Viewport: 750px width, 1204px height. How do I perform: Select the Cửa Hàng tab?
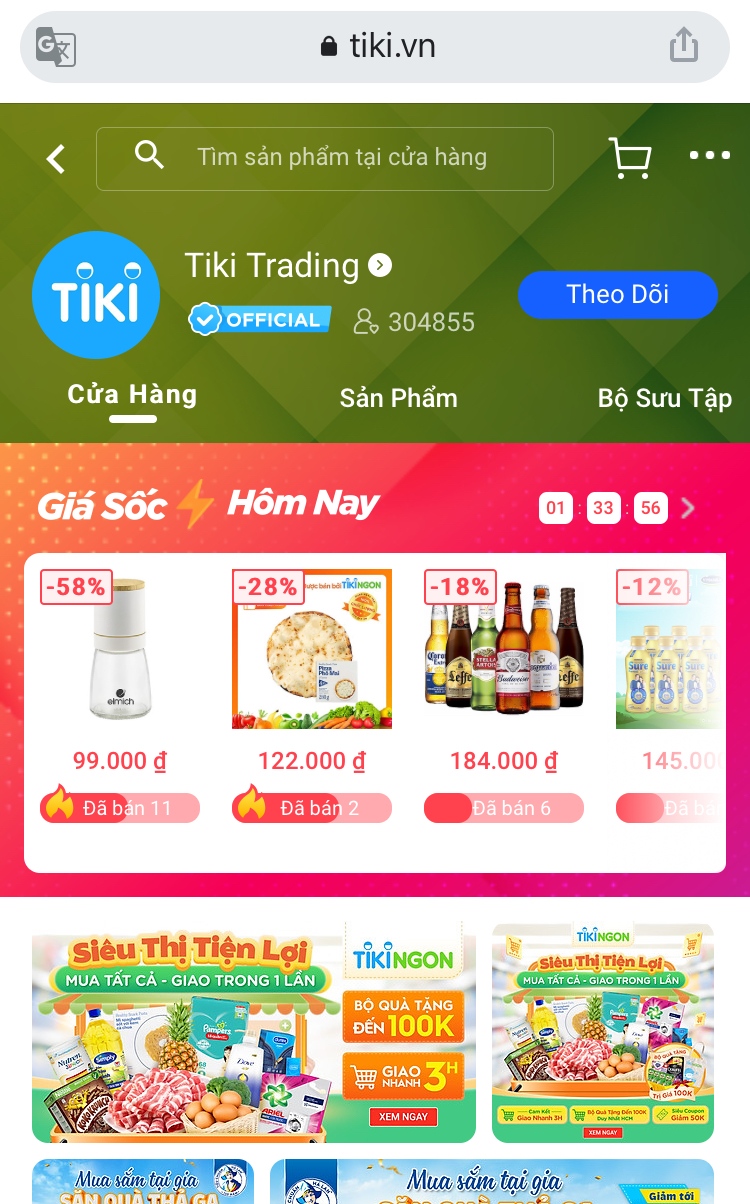pyautogui.click(x=132, y=395)
